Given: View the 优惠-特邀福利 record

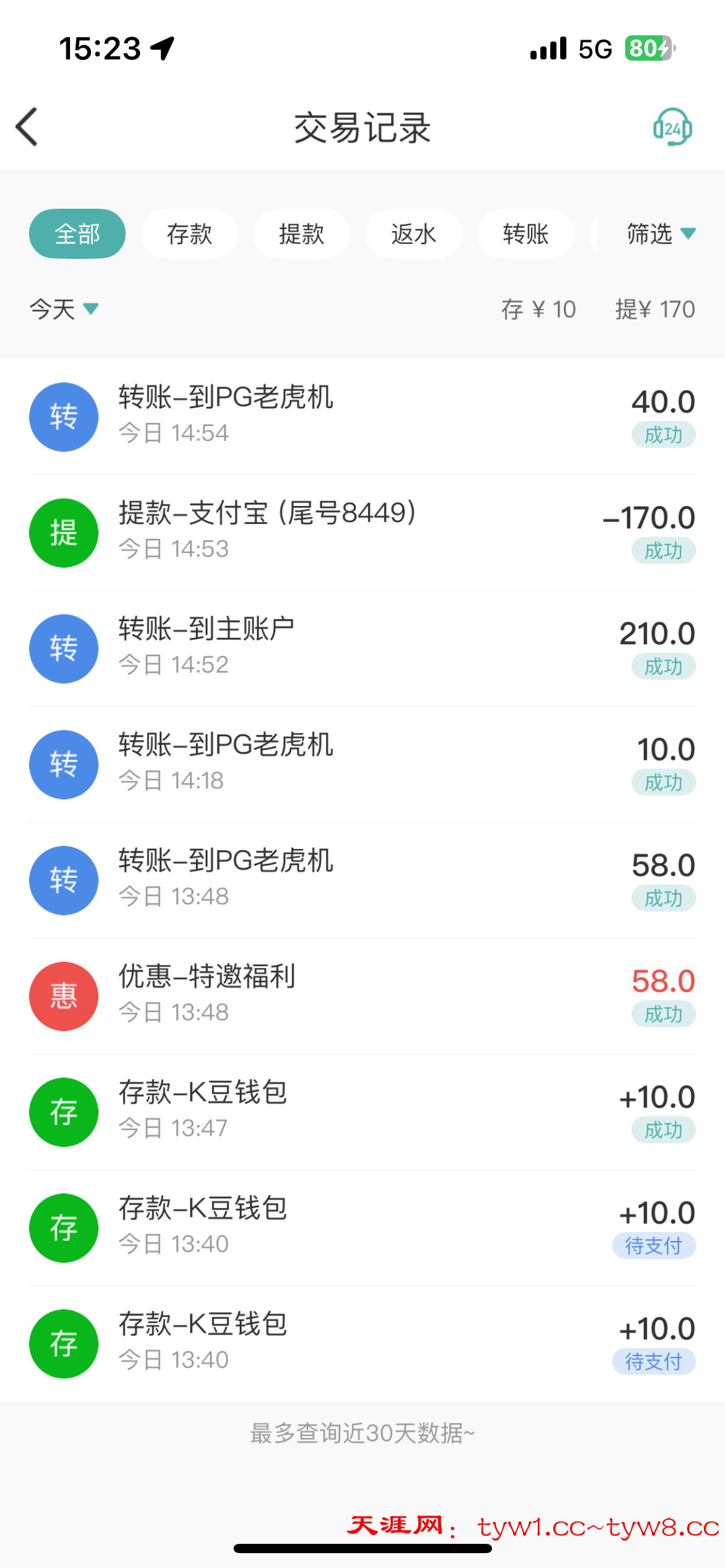Looking at the screenshot, I should [x=362, y=995].
